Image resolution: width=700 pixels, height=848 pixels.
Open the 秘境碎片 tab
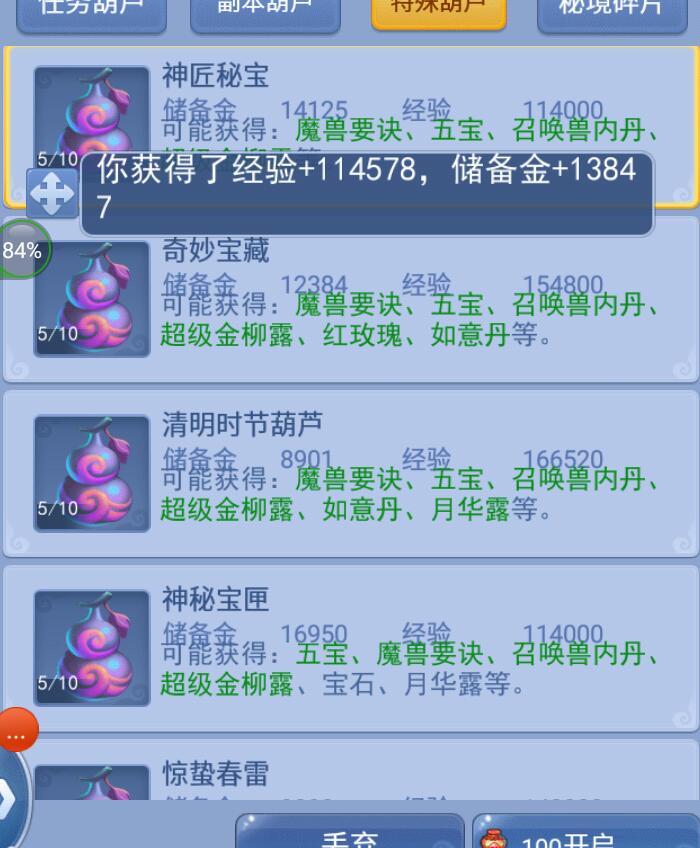(611, 12)
